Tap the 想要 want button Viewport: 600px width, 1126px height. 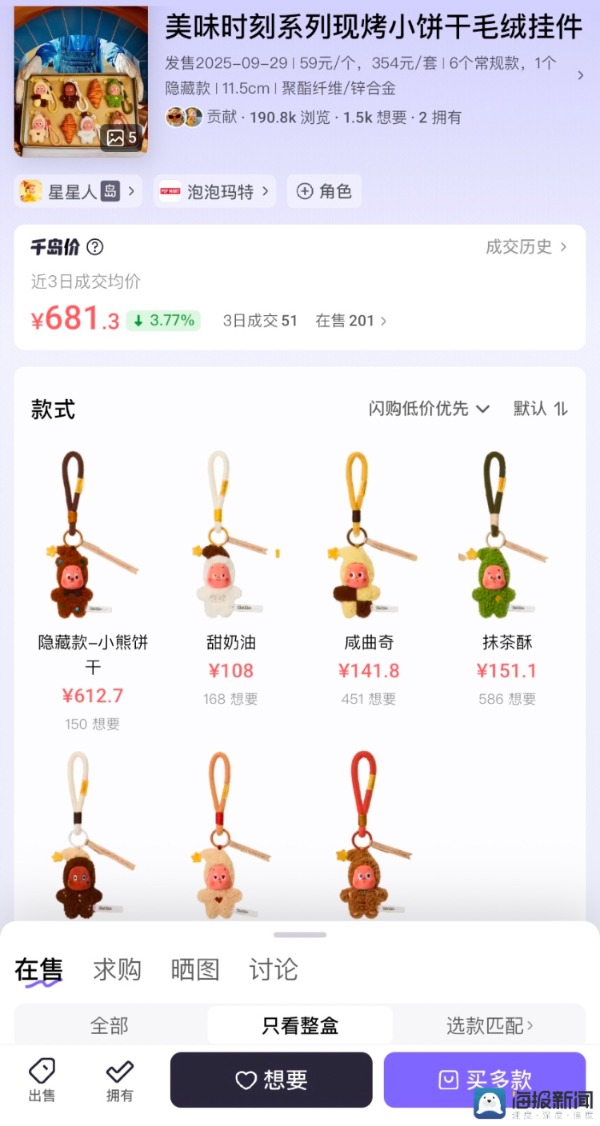(271, 1080)
